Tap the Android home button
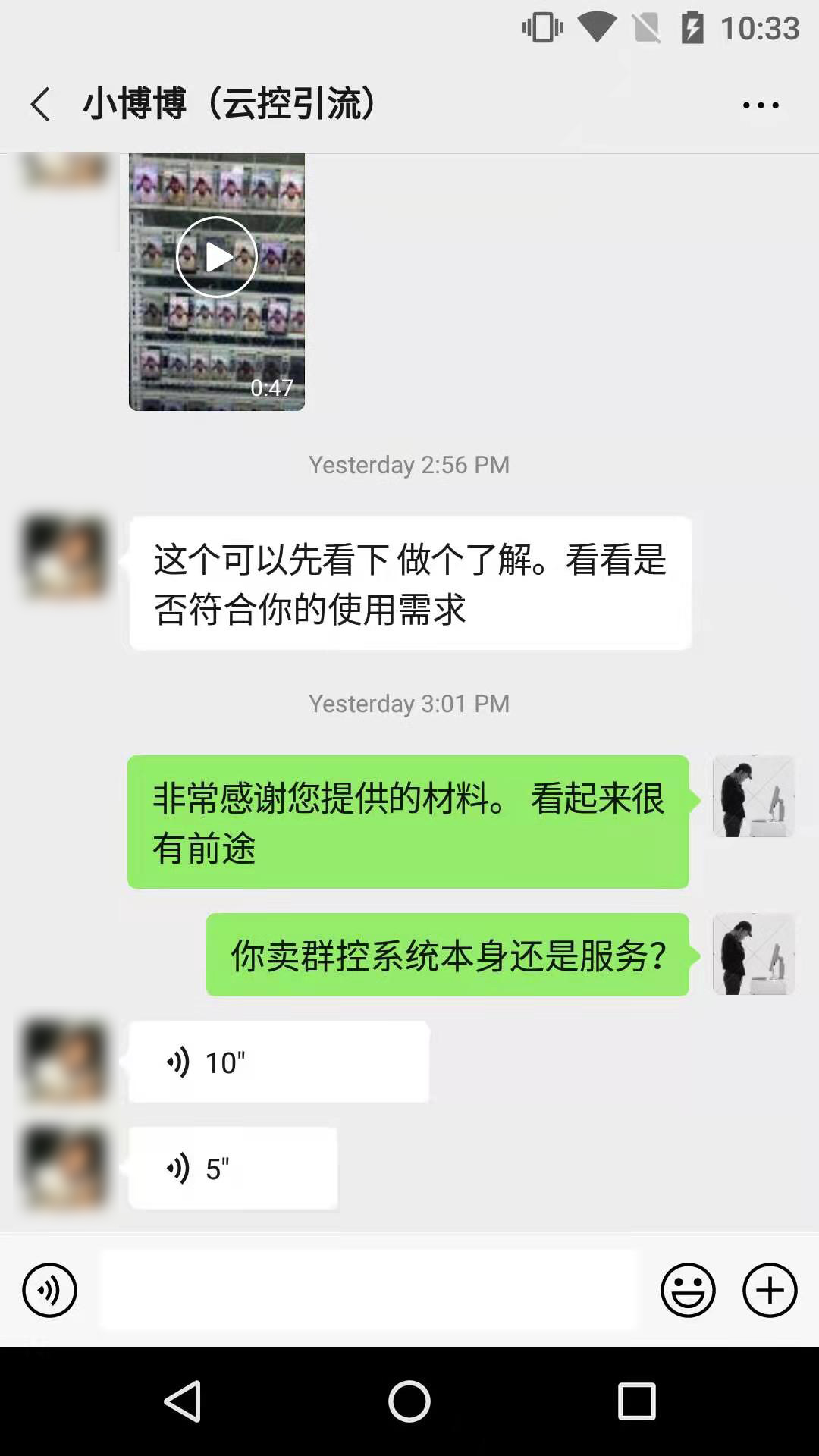This screenshot has width=819, height=1456. (x=409, y=1401)
